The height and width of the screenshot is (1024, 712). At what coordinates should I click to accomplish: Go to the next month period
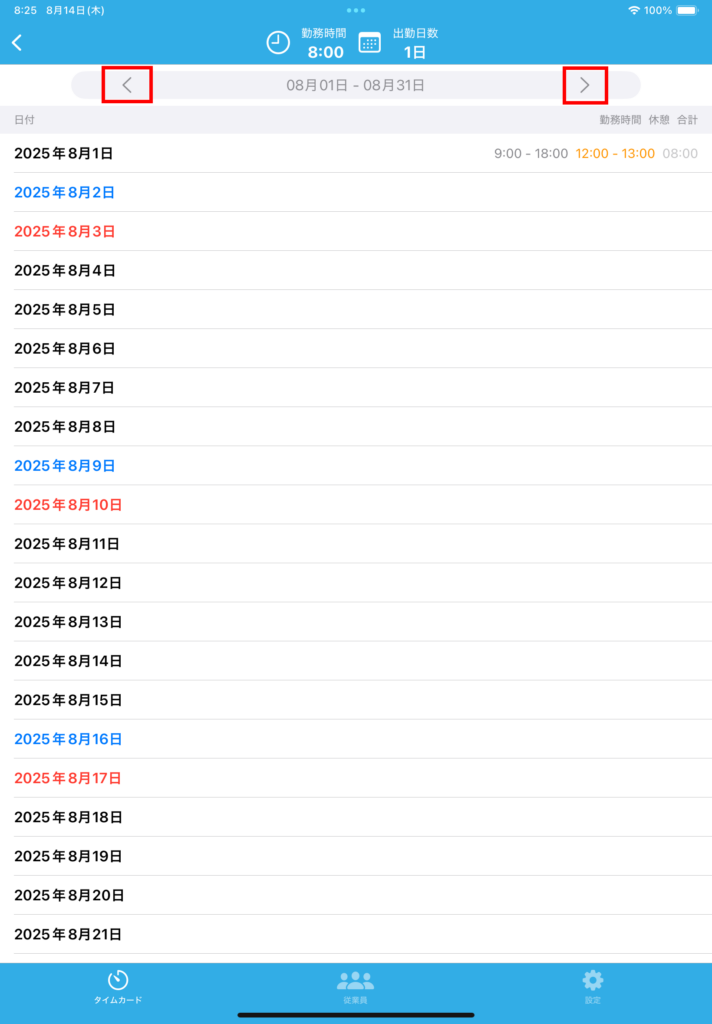[585, 85]
